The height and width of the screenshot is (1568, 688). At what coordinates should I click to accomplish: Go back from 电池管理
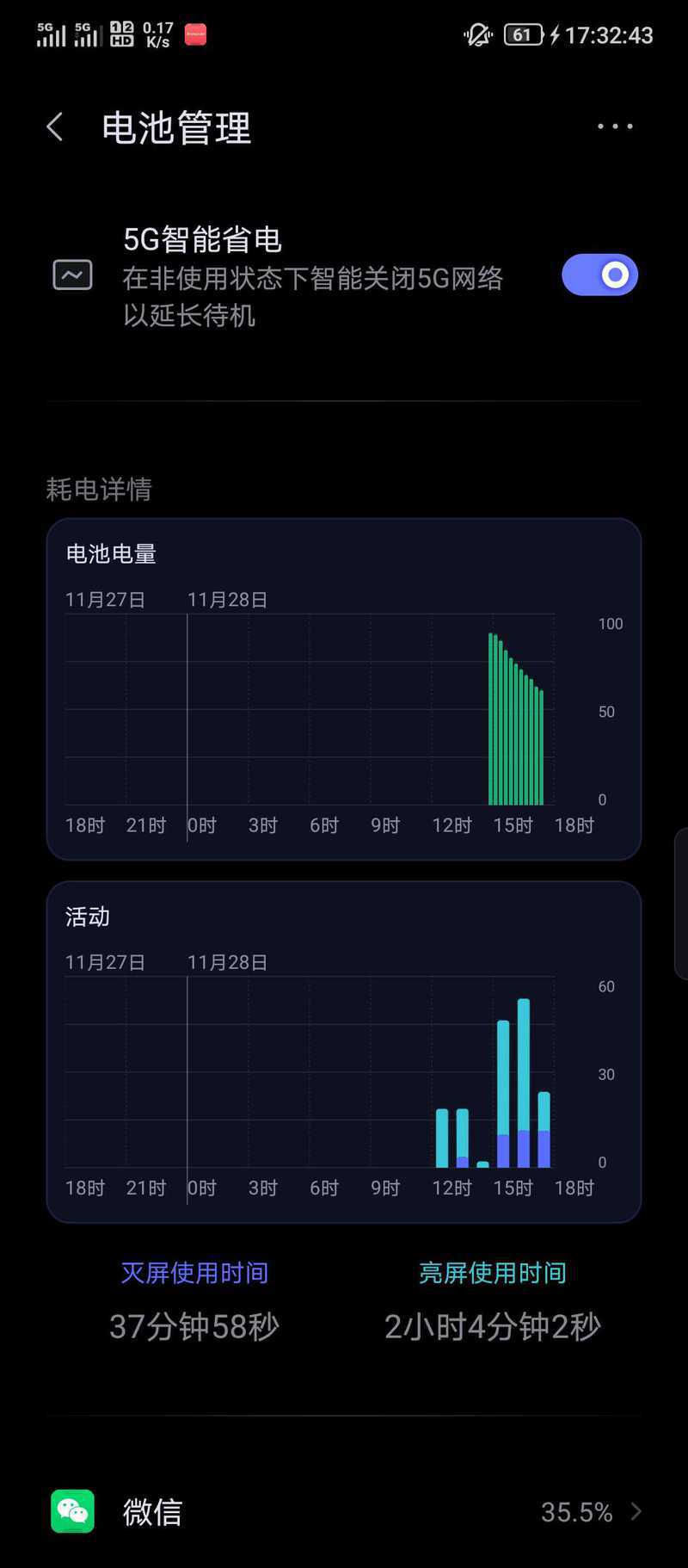tap(55, 127)
